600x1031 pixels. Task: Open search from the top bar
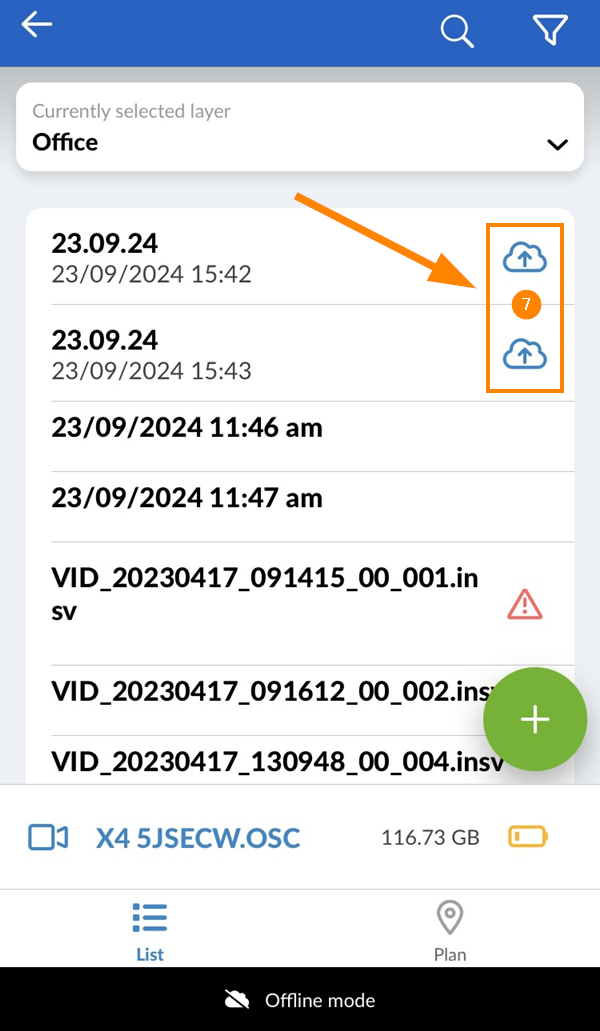click(x=457, y=31)
